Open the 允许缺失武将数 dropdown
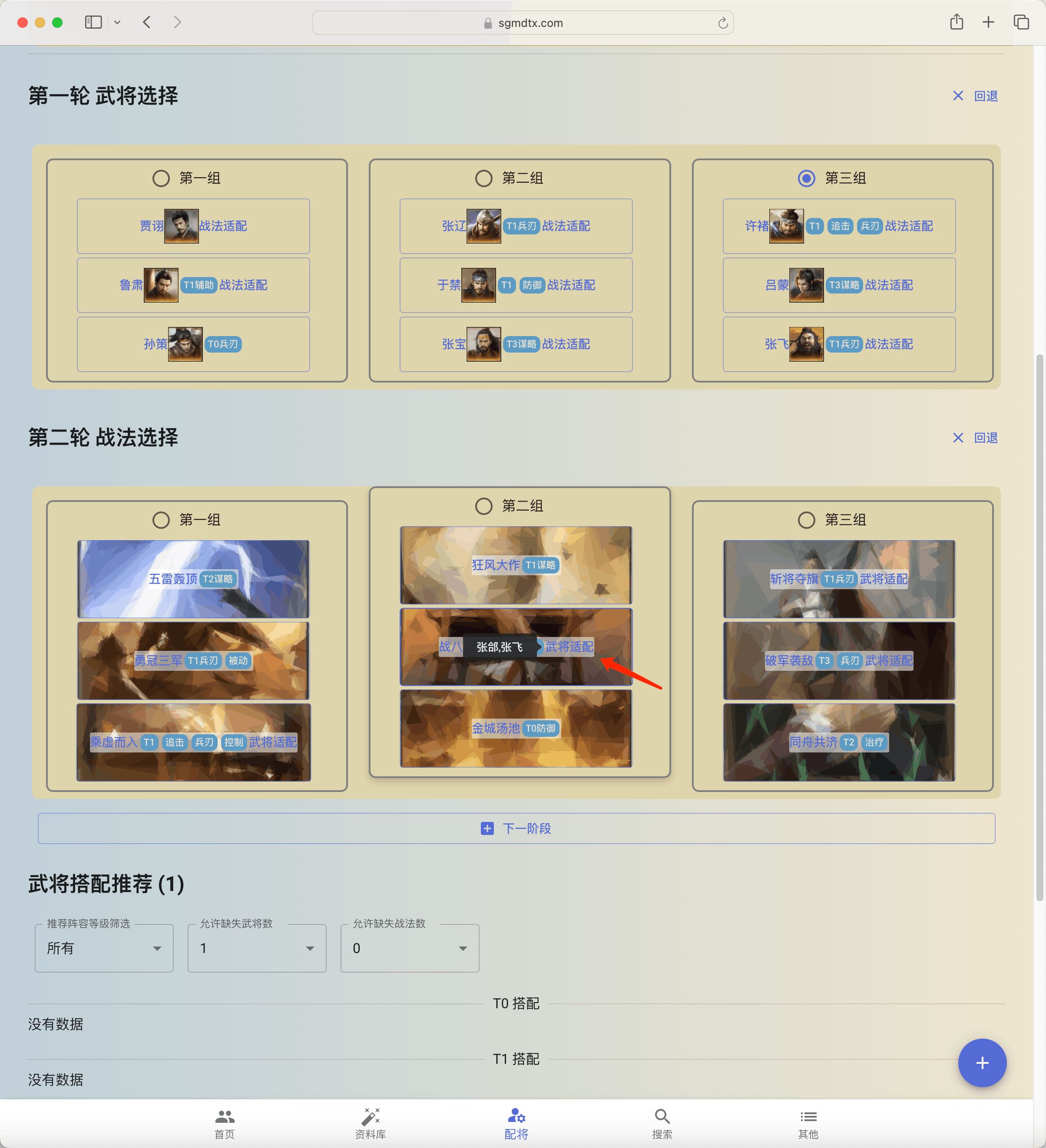The width and height of the screenshot is (1046, 1148). click(257, 948)
